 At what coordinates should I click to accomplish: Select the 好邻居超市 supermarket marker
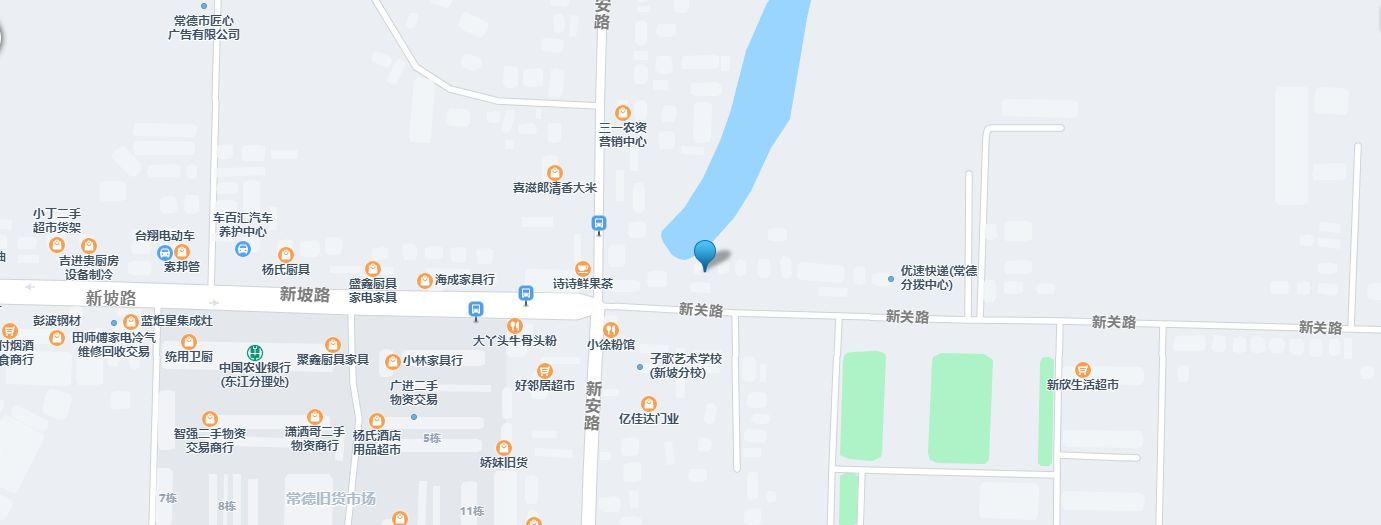(x=545, y=371)
